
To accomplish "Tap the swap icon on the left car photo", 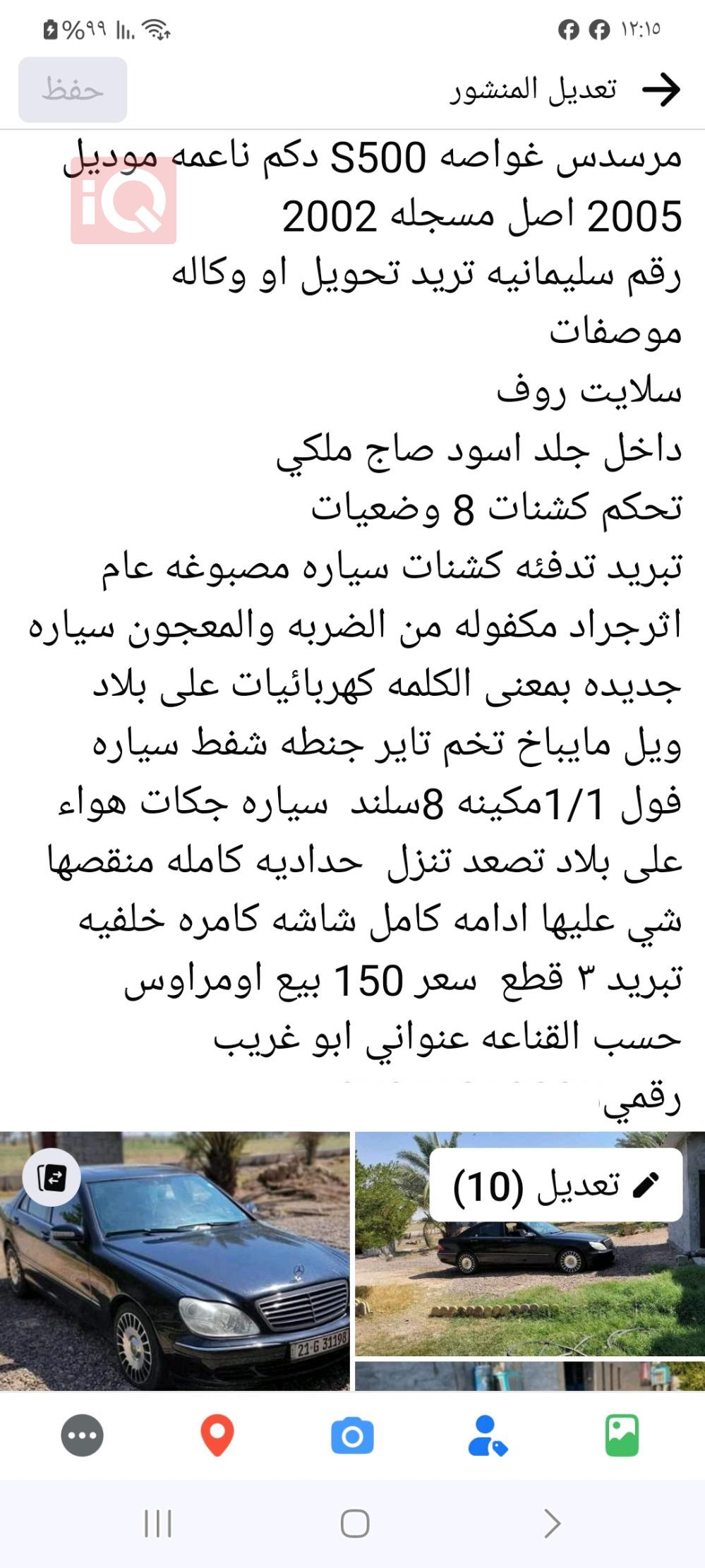I will click(x=51, y=1177).
